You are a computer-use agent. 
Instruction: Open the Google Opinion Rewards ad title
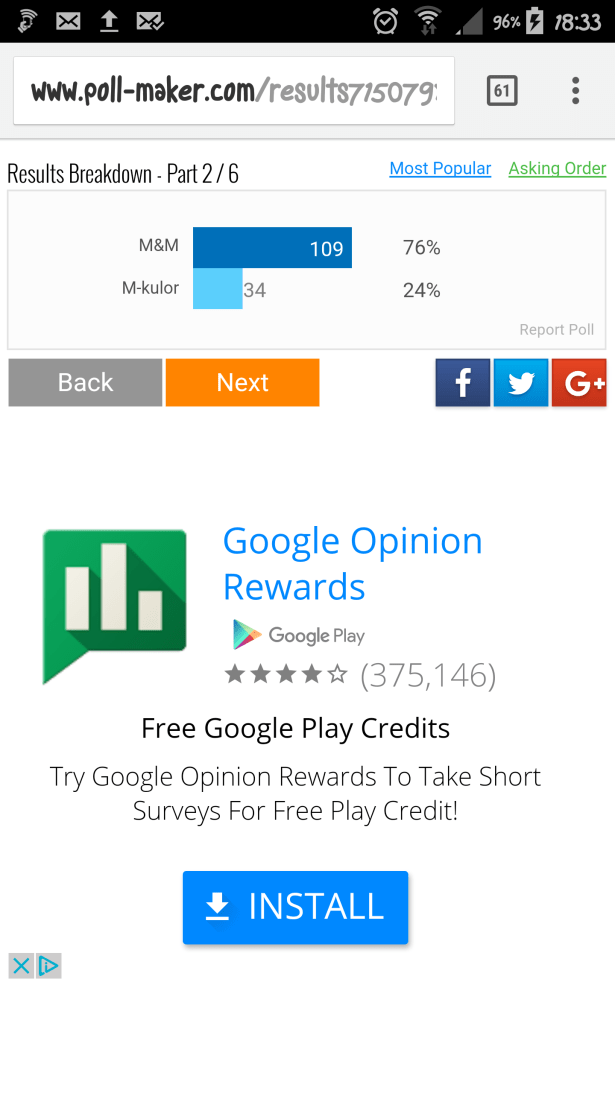(352, 563)
